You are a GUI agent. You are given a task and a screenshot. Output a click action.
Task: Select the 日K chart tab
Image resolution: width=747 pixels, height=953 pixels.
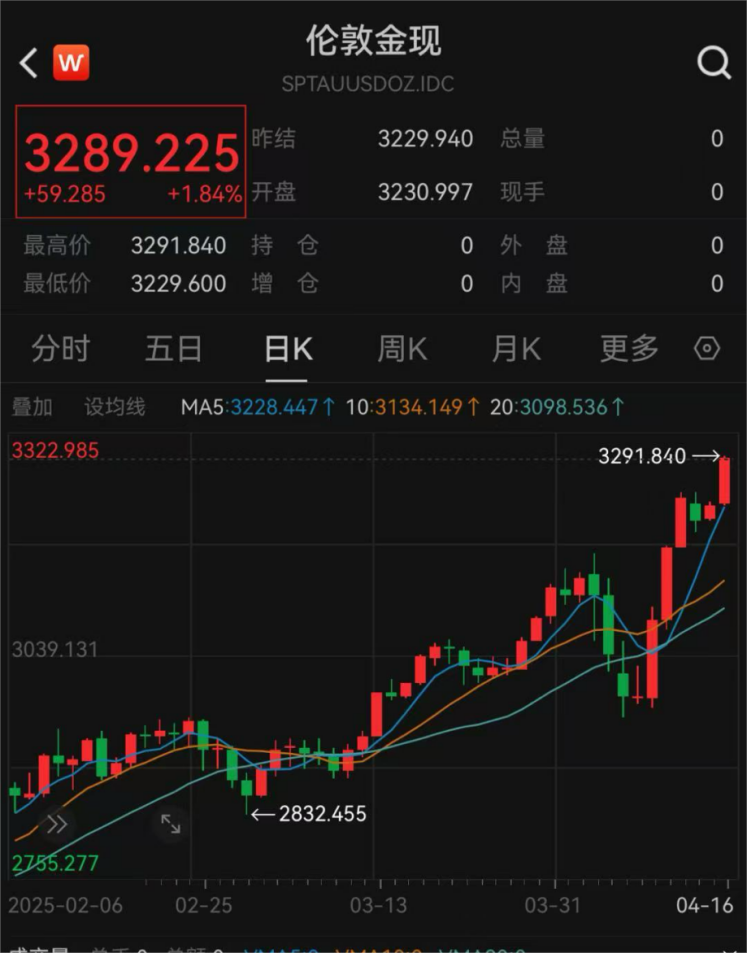(x=288, y=349)
